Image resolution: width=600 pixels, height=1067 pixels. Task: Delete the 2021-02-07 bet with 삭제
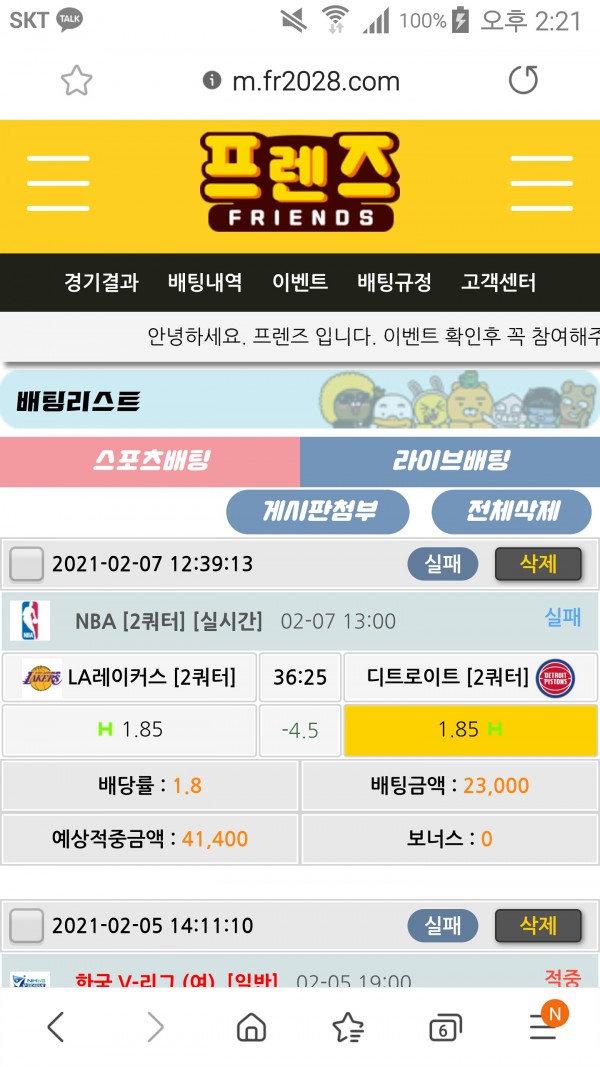pyautogui.click(x=538, y=564)
